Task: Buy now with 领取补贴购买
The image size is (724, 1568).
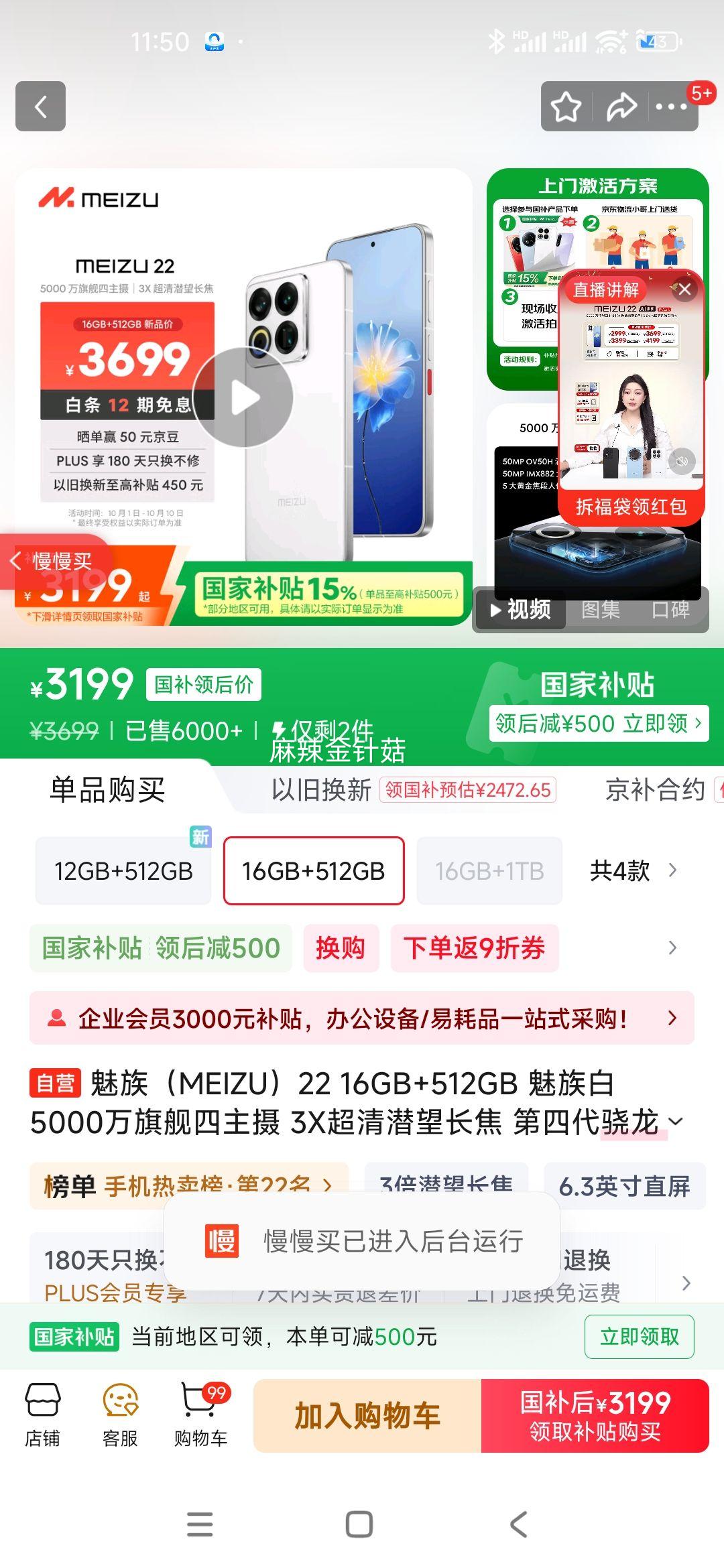Action: 595,1415
